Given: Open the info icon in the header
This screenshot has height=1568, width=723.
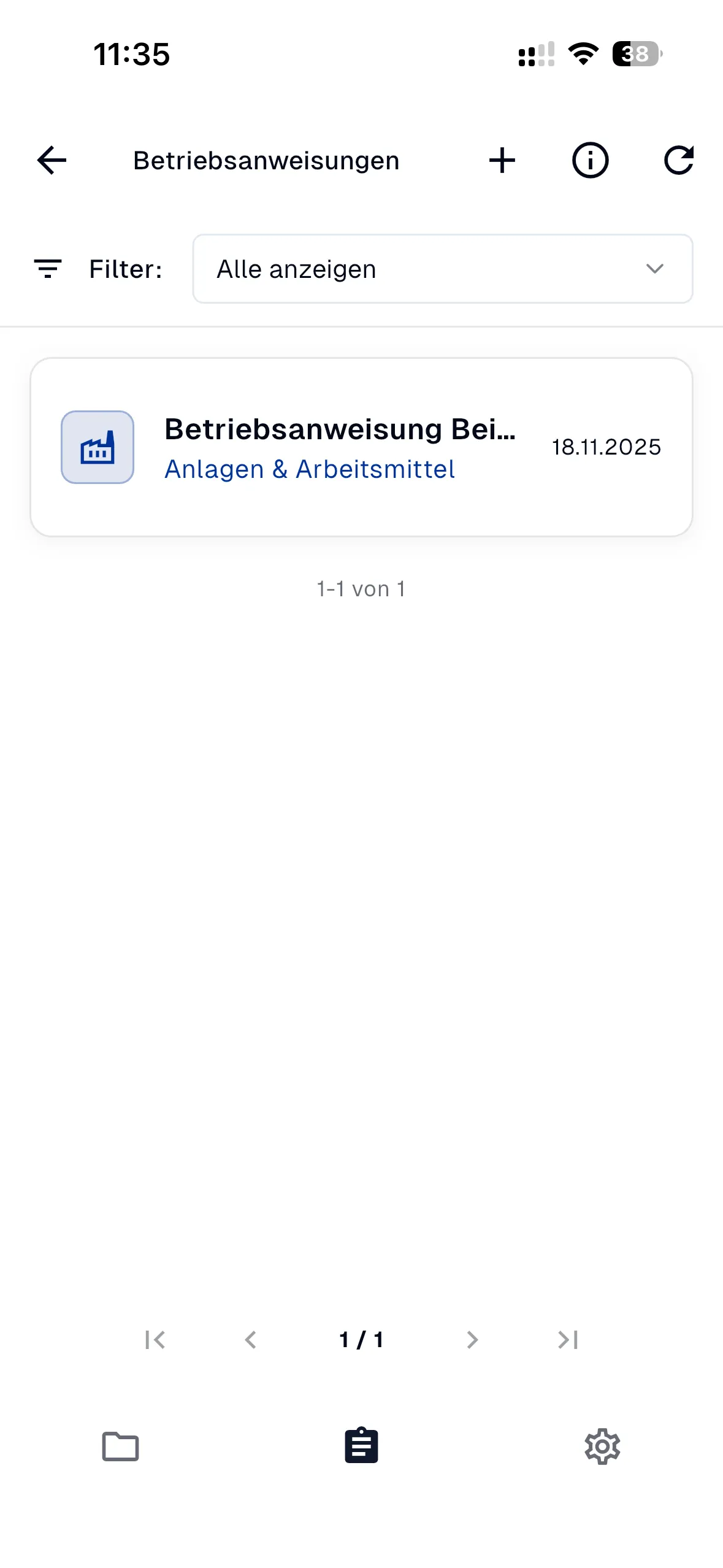Looking at the screenshot, I should 590,160.
